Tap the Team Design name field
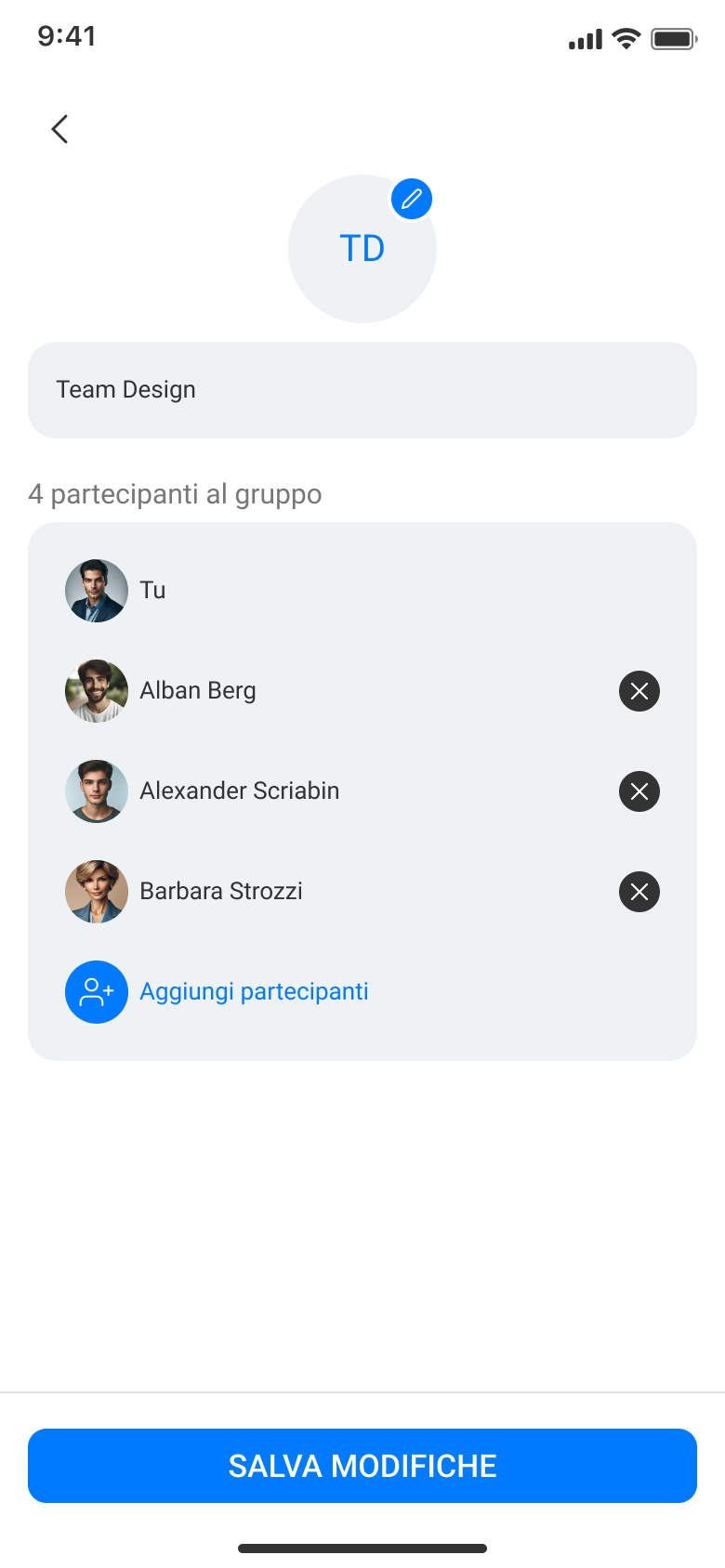 pos(362,390)
